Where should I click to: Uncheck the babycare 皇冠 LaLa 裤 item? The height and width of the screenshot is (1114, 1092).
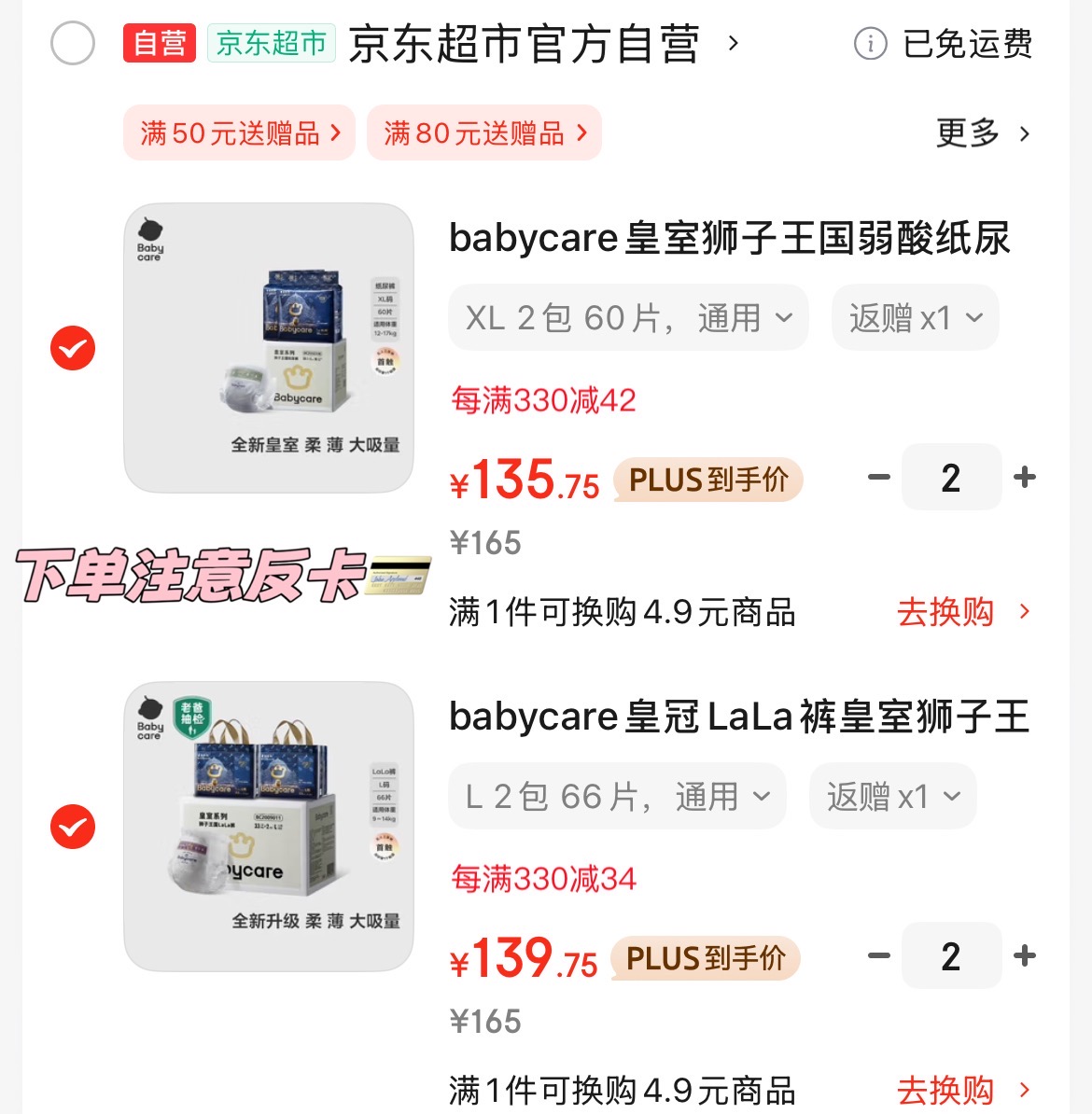pos(72,827)
